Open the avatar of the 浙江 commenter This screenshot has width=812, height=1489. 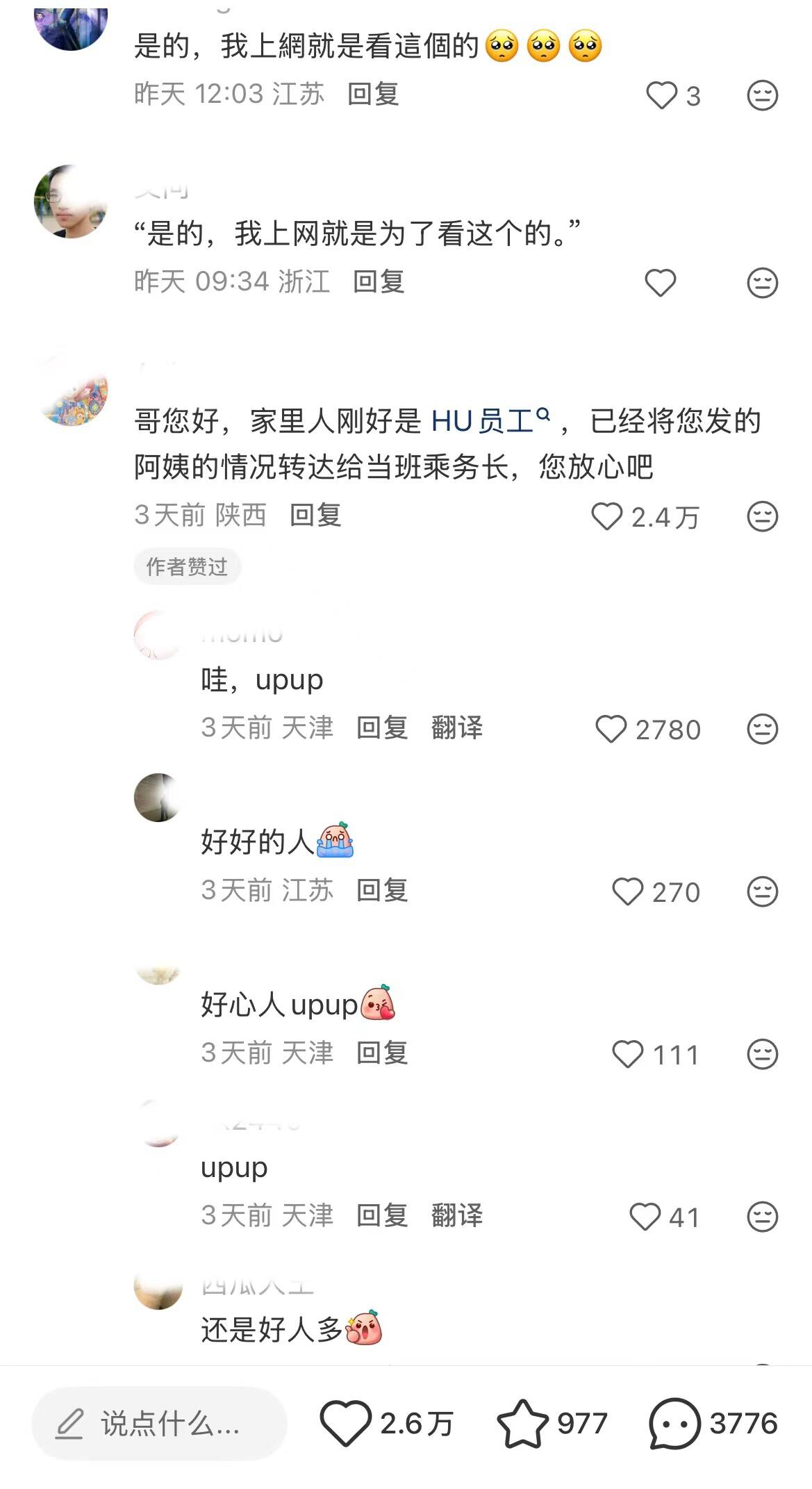[71, 202]
